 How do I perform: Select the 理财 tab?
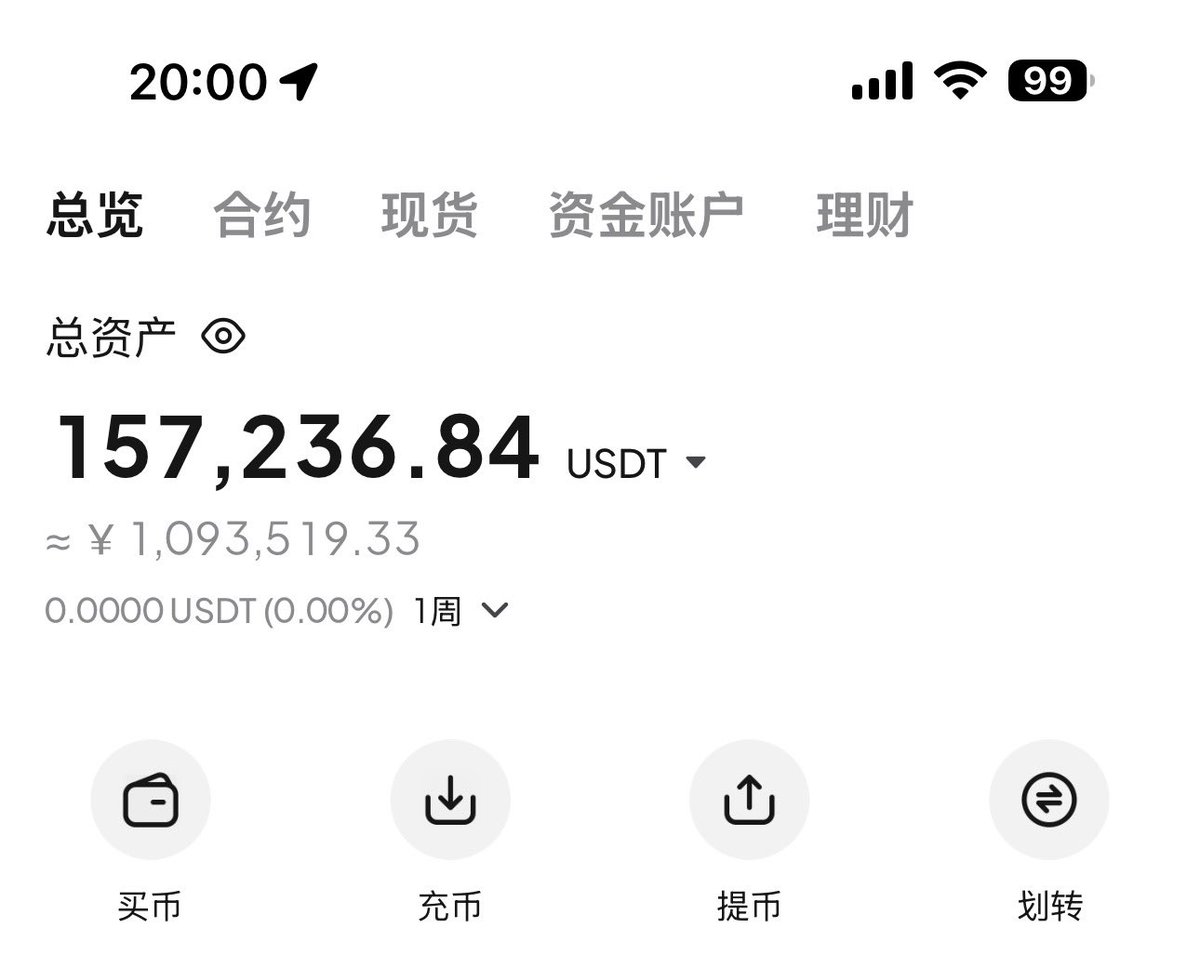pos(864,216)
